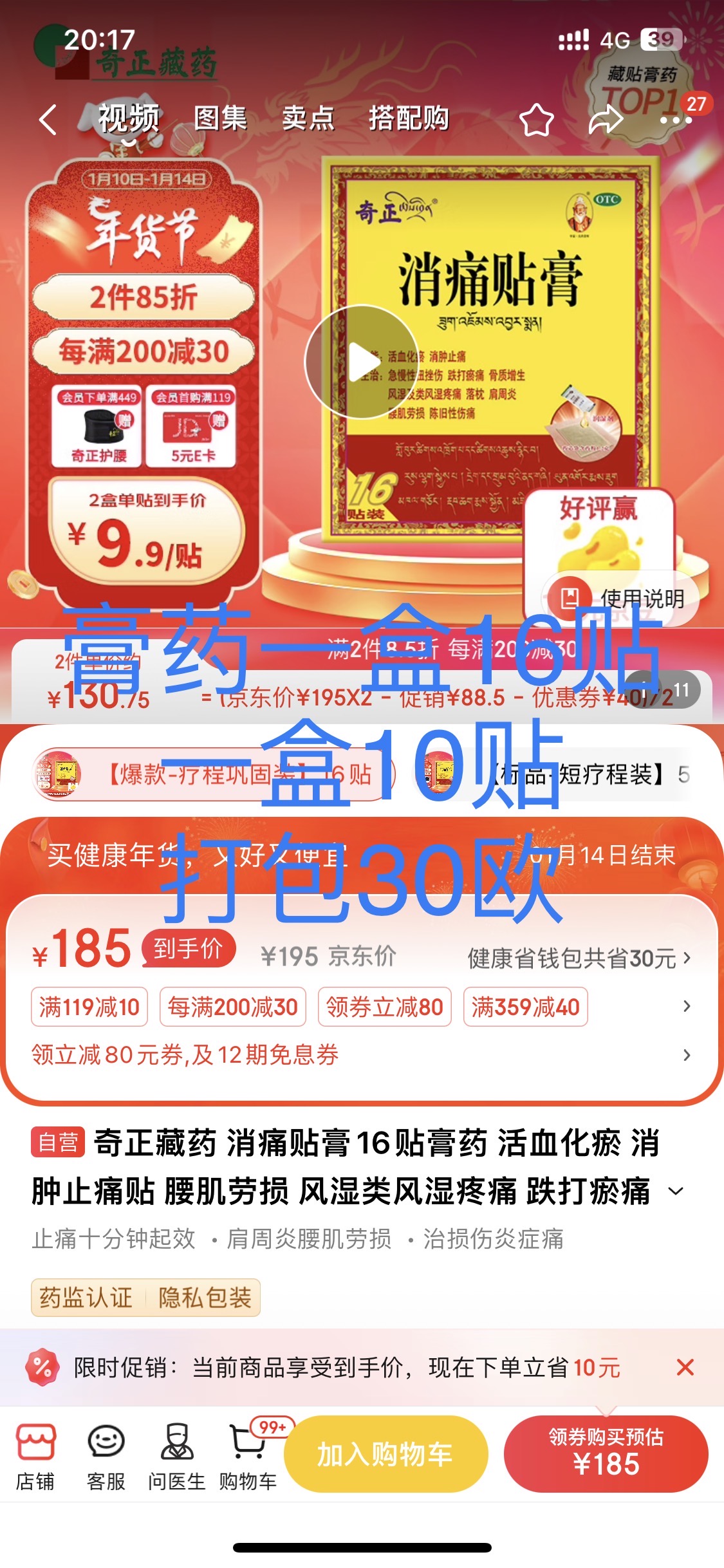Buy now with 领券购买预估 ¥185
Viewport: 724px width, 1568px height.
pyautogui.click(x=606, y=1454)
